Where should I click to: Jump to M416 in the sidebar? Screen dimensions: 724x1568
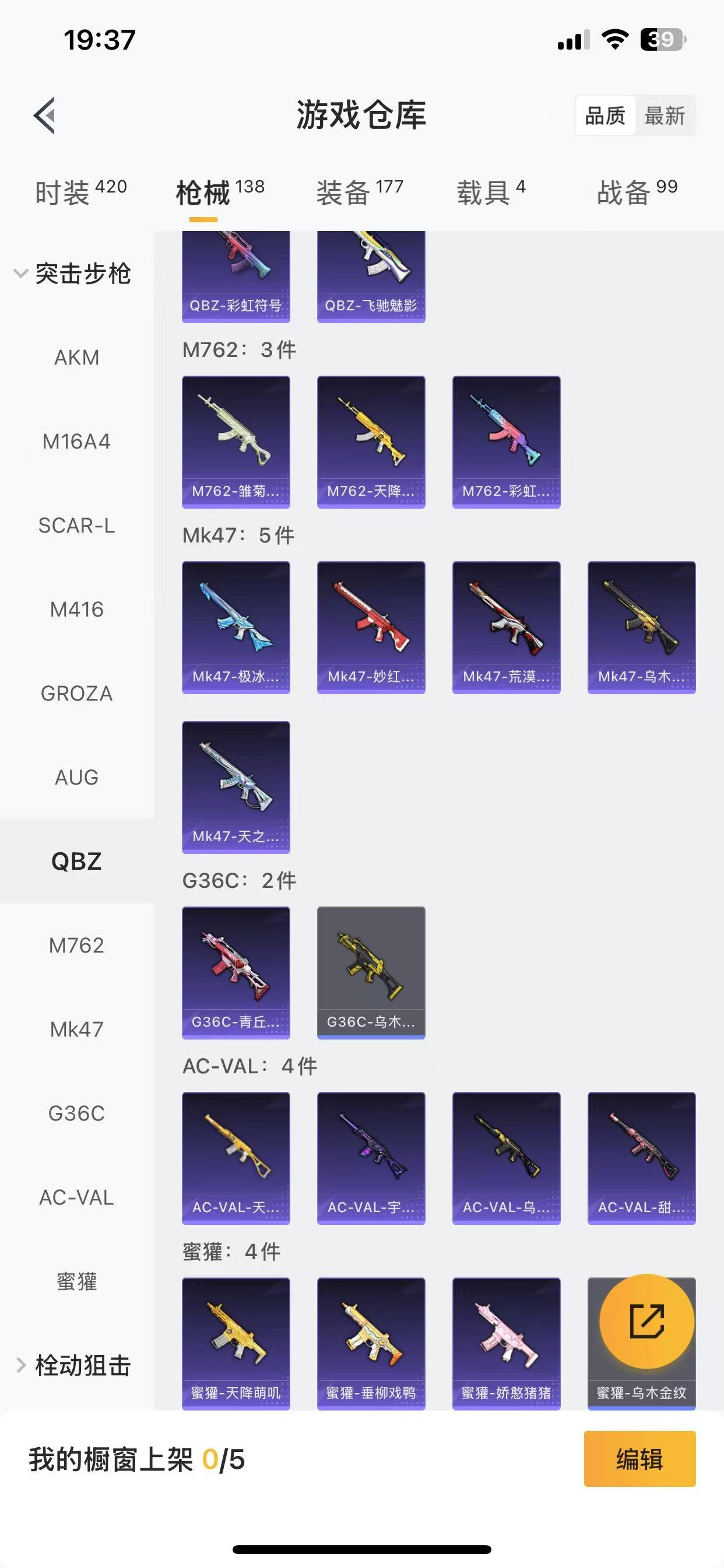pyautogui.click(x=77, y=610)
